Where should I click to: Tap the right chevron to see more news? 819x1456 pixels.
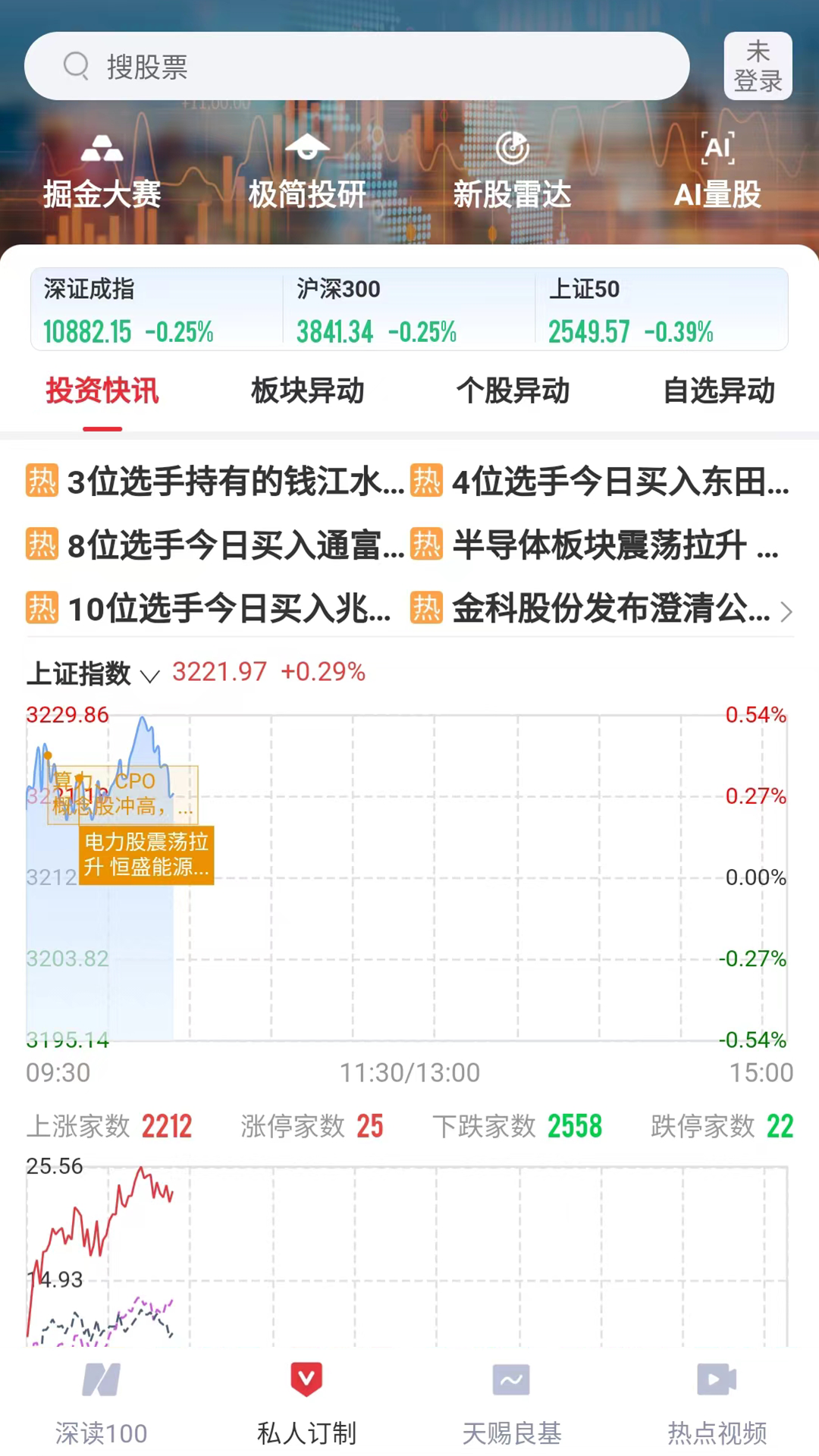[x=786, y=611]
